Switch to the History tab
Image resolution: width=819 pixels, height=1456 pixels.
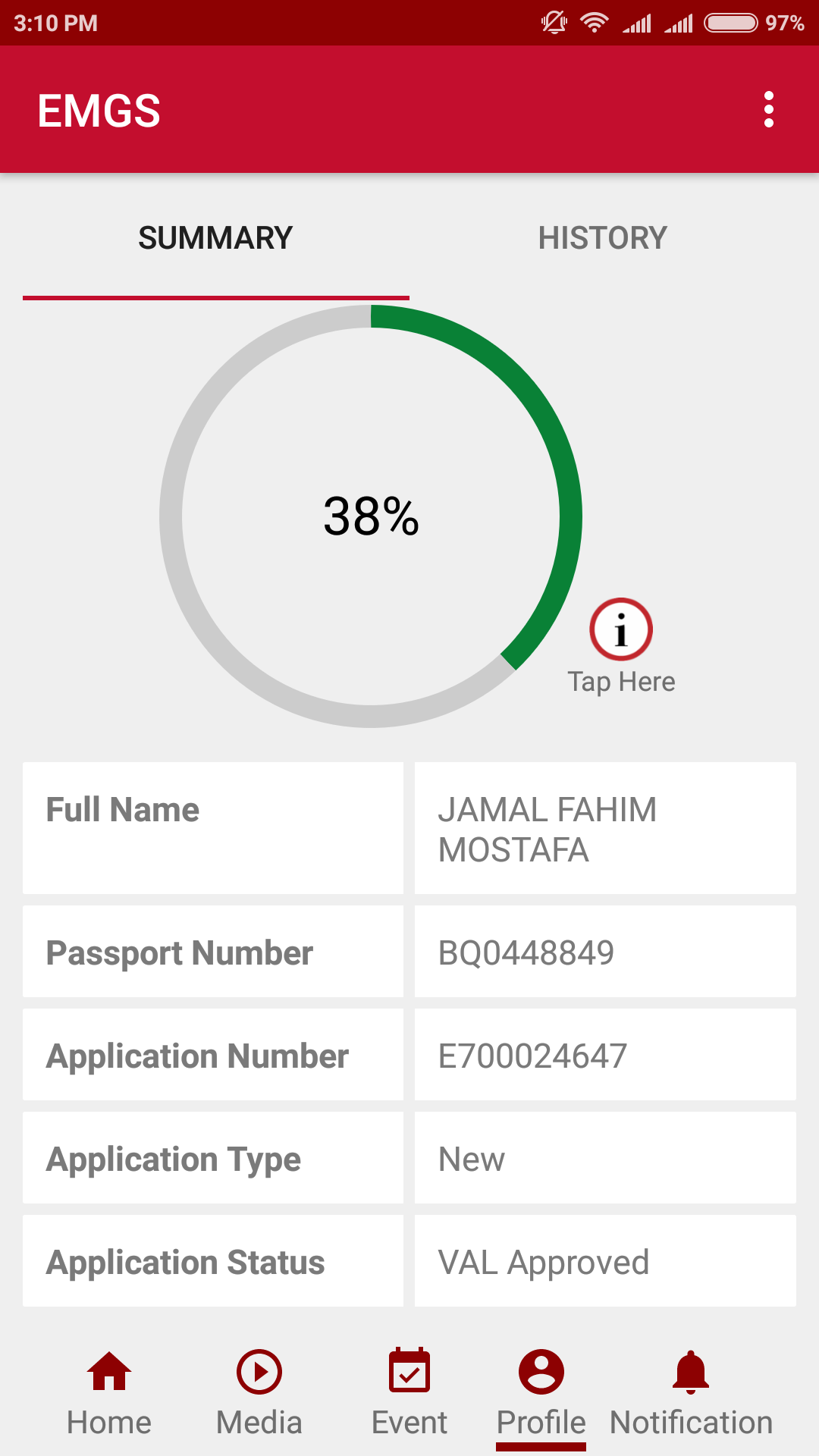(x=602, y=238)
